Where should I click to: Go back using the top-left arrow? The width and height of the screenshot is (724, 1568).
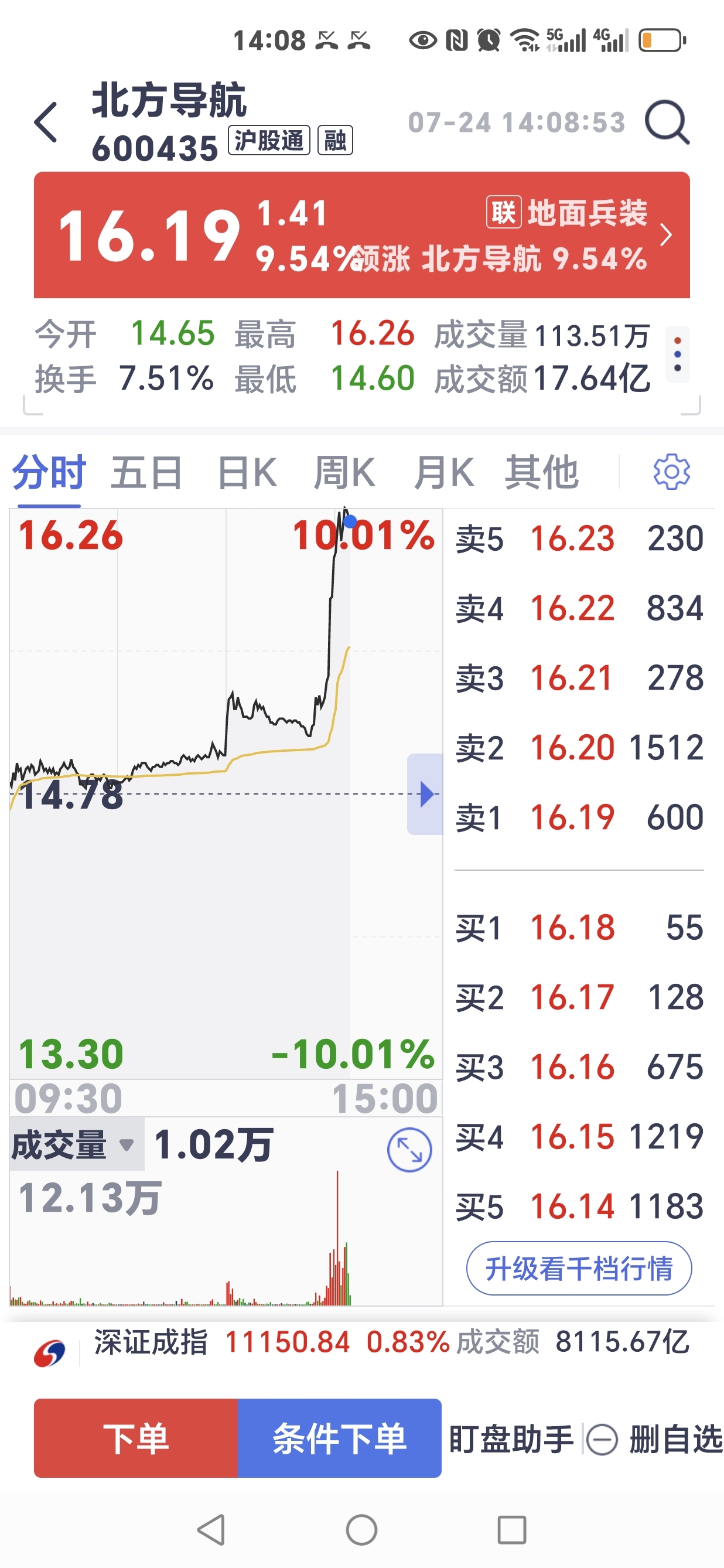coord(46,122)
